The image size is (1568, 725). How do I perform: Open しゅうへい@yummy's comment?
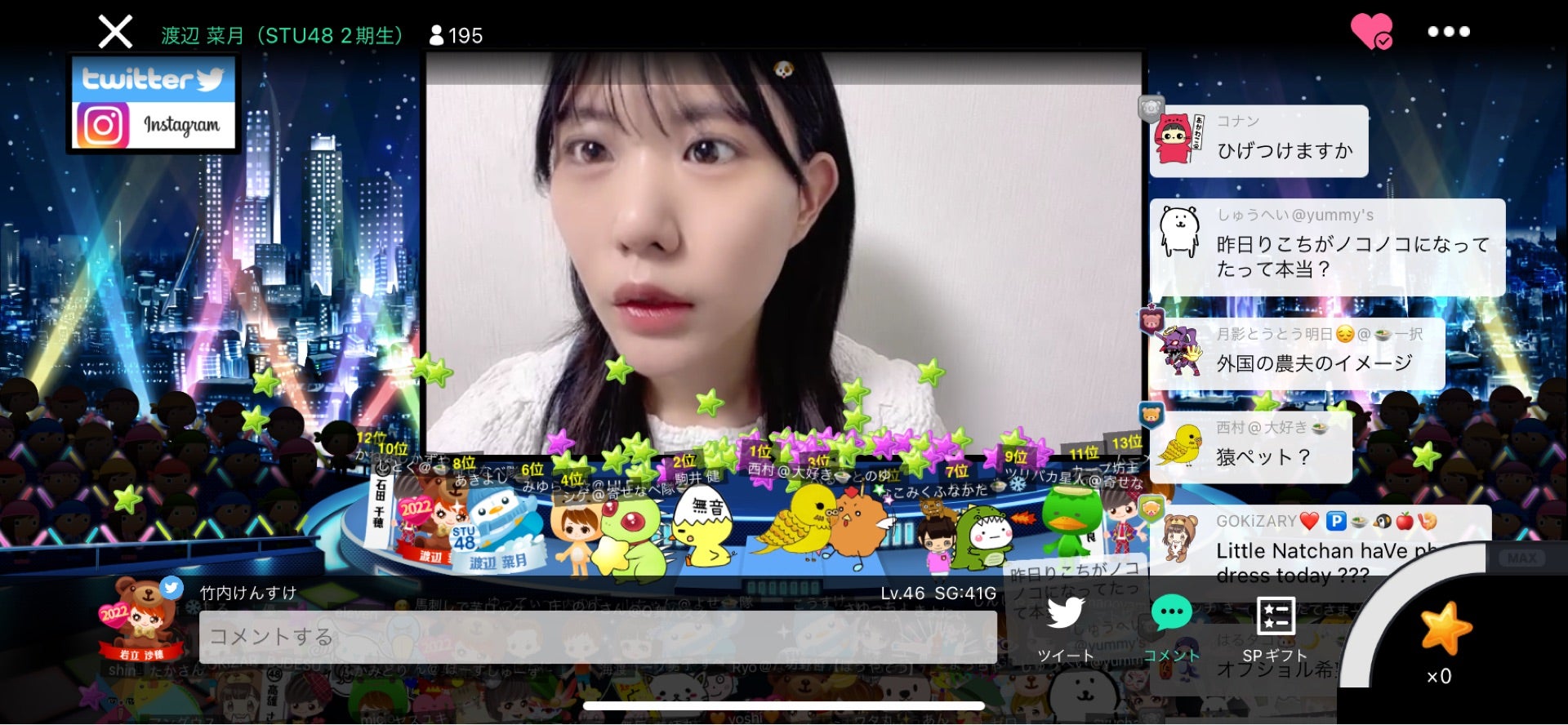pos(1327,247)
